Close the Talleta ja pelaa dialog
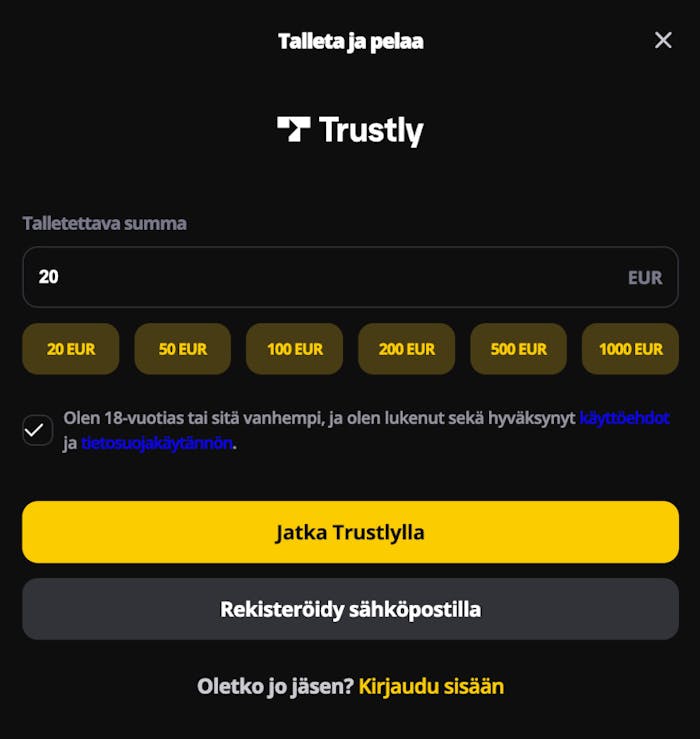Viewport: 700px width, 739px height. (x=663, y=40)
